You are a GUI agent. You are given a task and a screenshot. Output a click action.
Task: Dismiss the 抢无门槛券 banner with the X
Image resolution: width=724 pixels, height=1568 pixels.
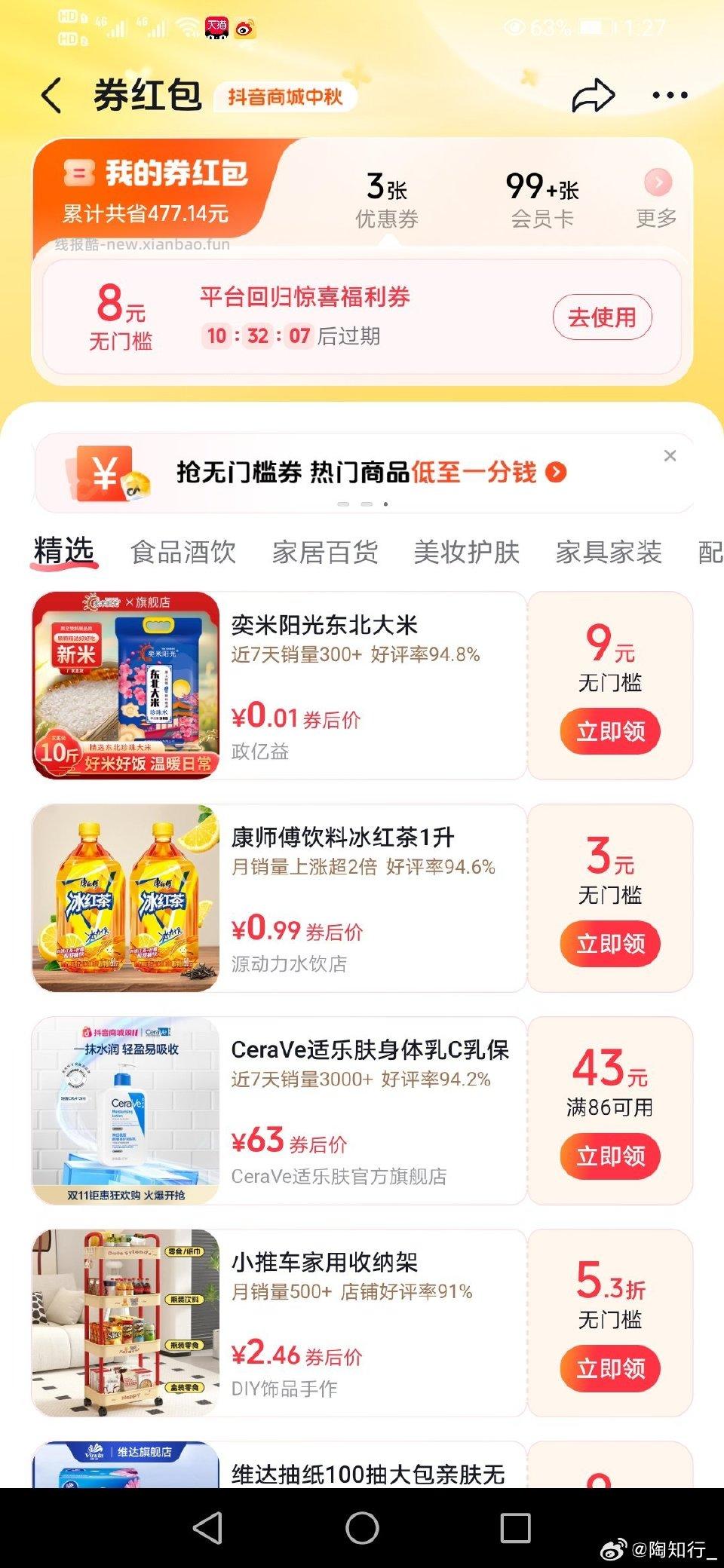(x=670, y=455)
